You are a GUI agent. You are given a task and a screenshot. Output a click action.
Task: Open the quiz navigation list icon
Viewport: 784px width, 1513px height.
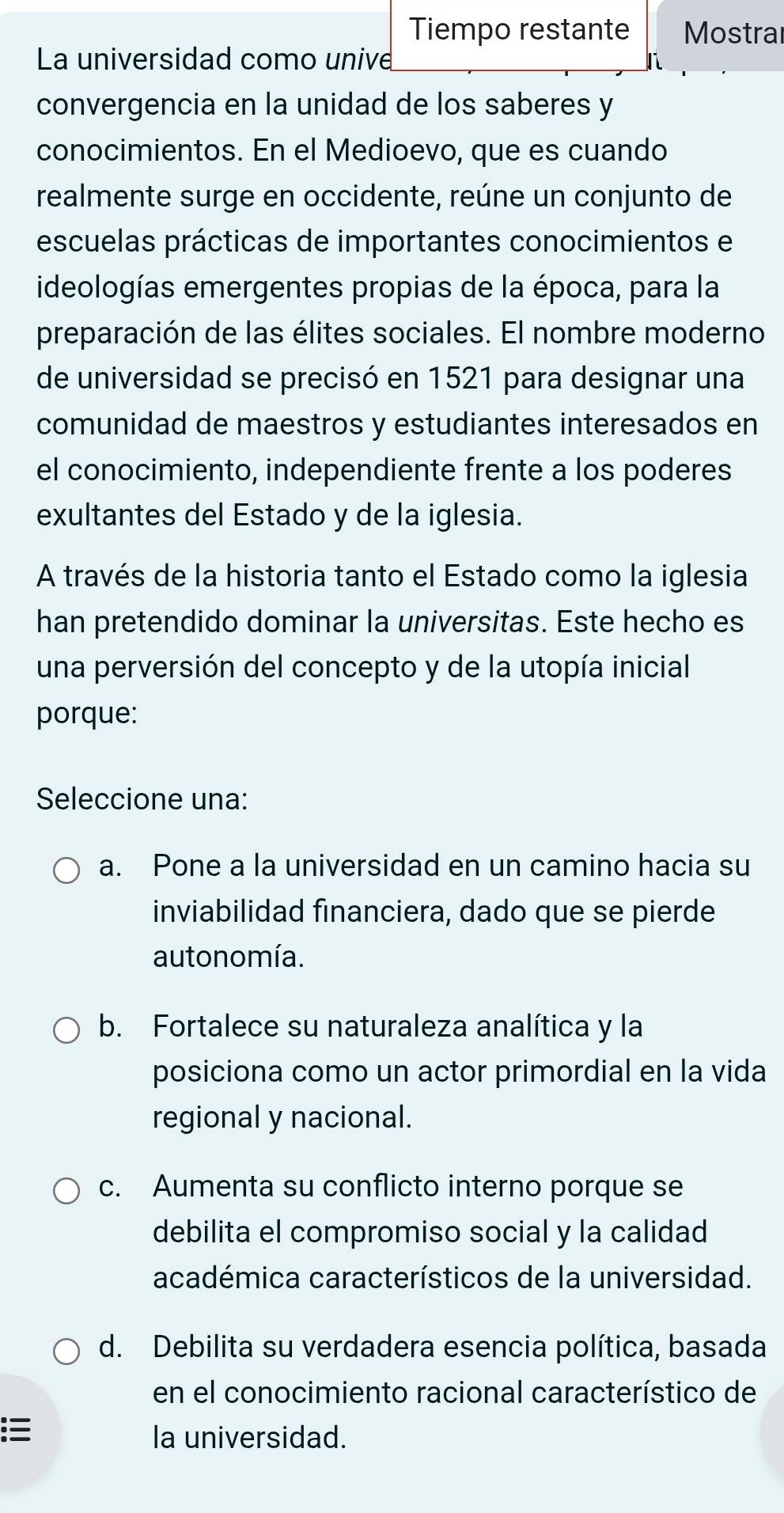point(16,1432)
